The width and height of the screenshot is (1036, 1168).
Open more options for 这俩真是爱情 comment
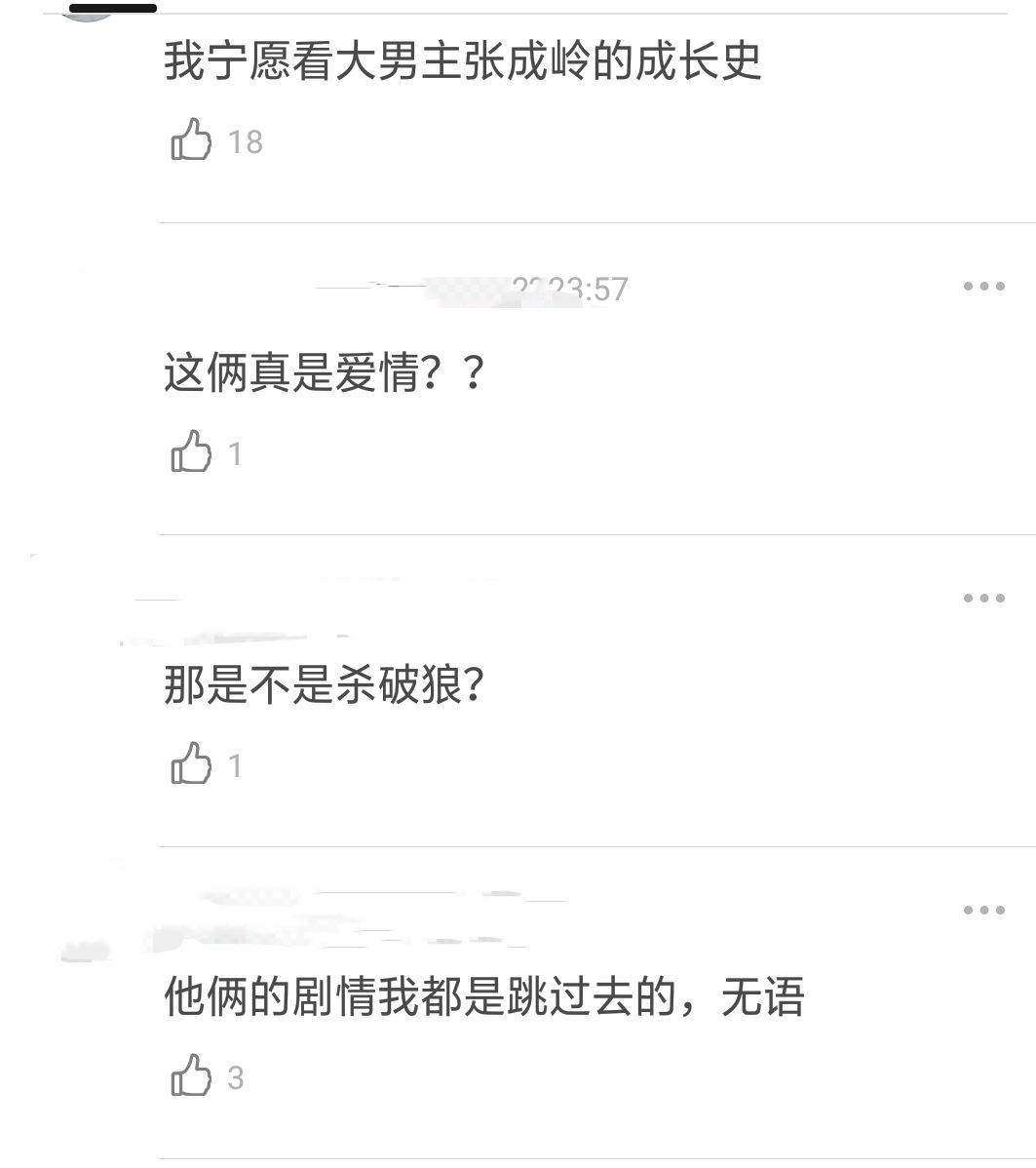983,287
